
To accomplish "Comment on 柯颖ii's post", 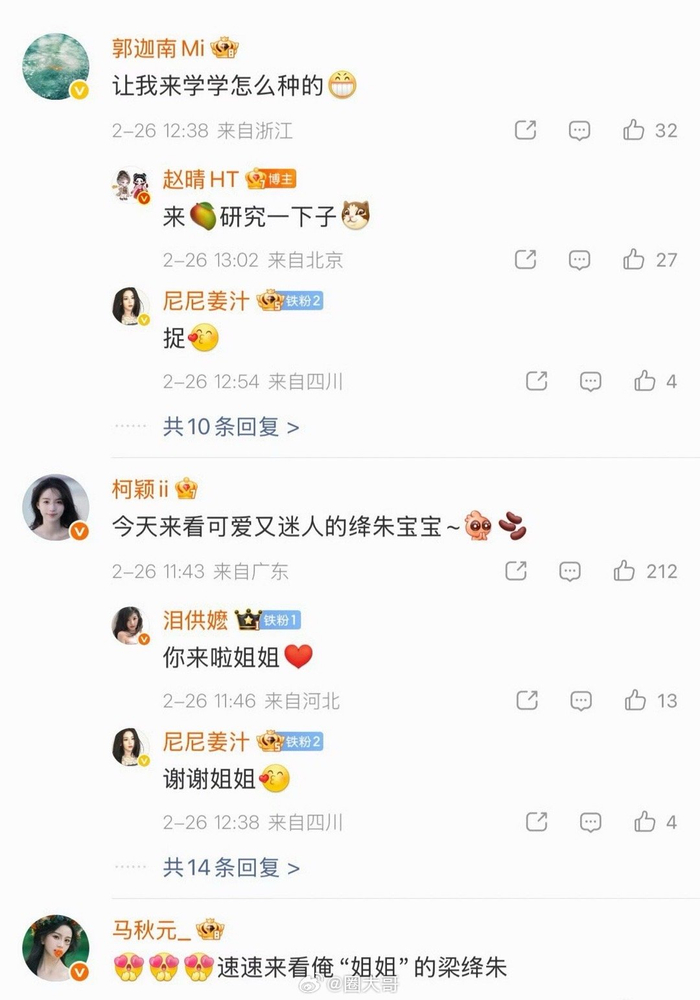I will point(570,571).
